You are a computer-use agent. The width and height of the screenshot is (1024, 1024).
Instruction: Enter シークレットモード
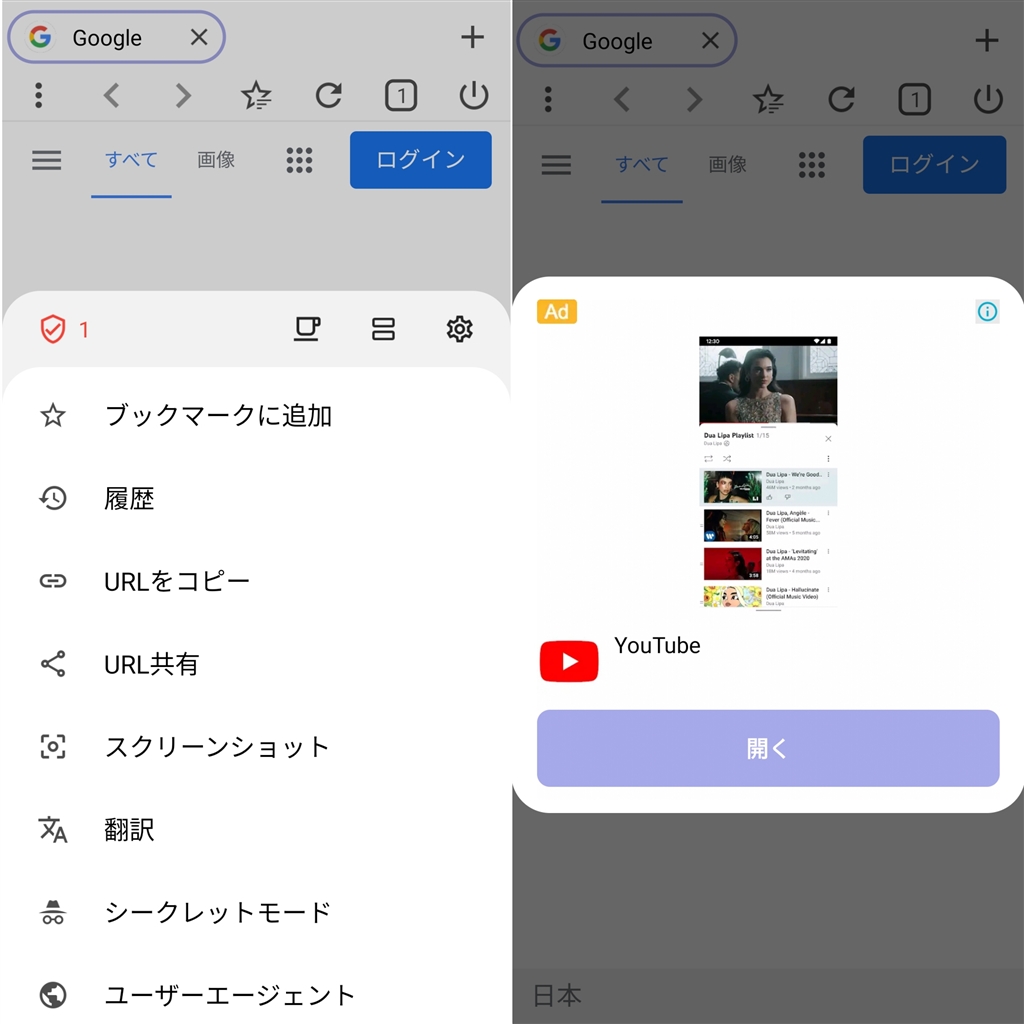point(217,912)
